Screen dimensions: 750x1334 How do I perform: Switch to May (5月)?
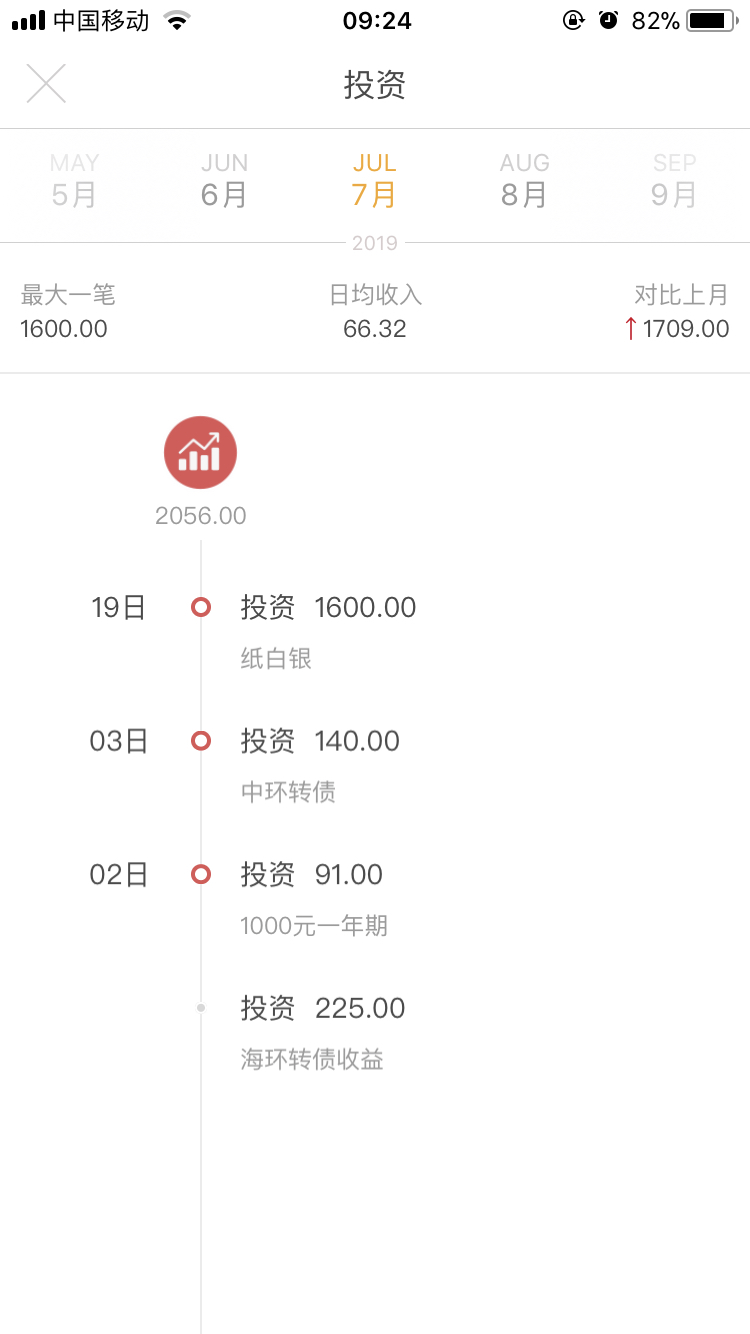75,181
